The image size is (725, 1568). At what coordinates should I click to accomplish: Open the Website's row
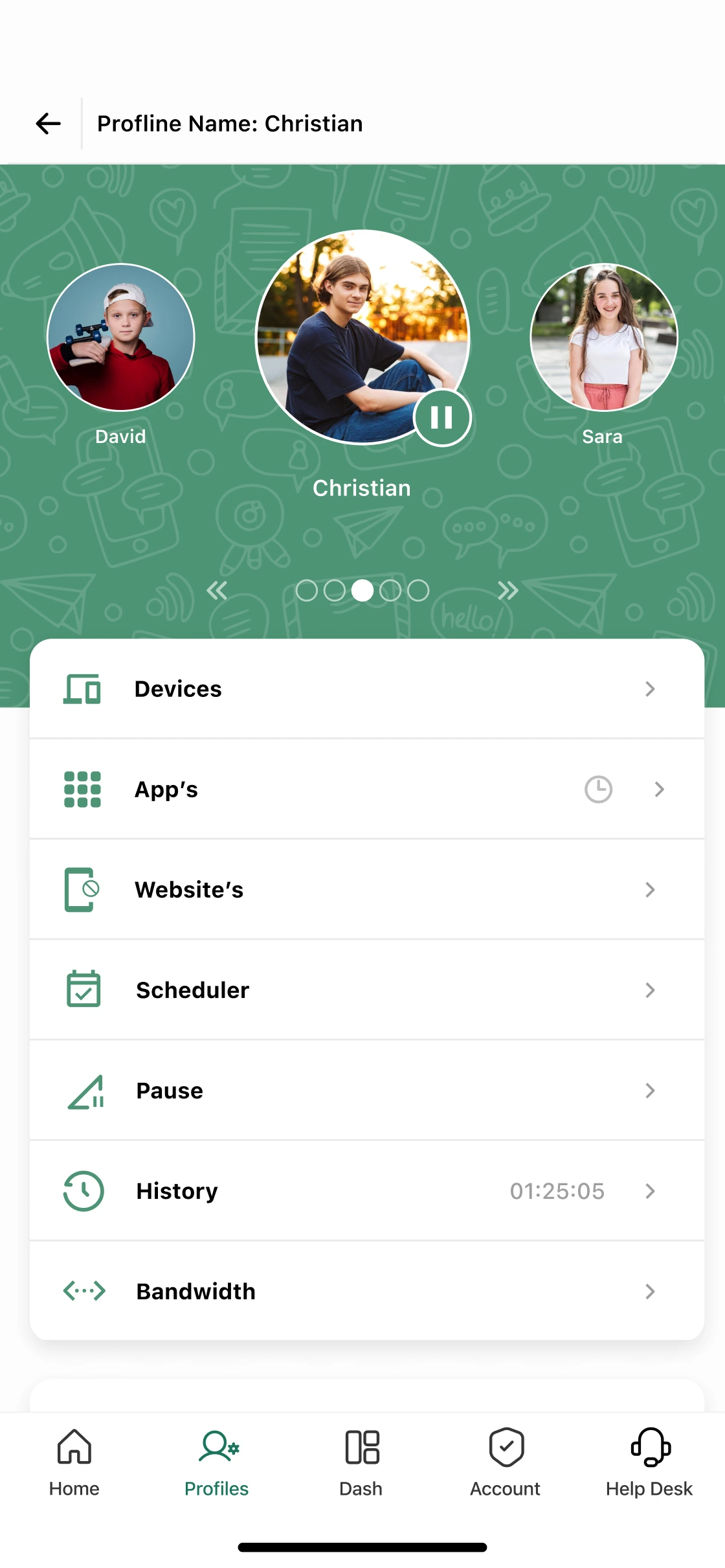(366, 889)
